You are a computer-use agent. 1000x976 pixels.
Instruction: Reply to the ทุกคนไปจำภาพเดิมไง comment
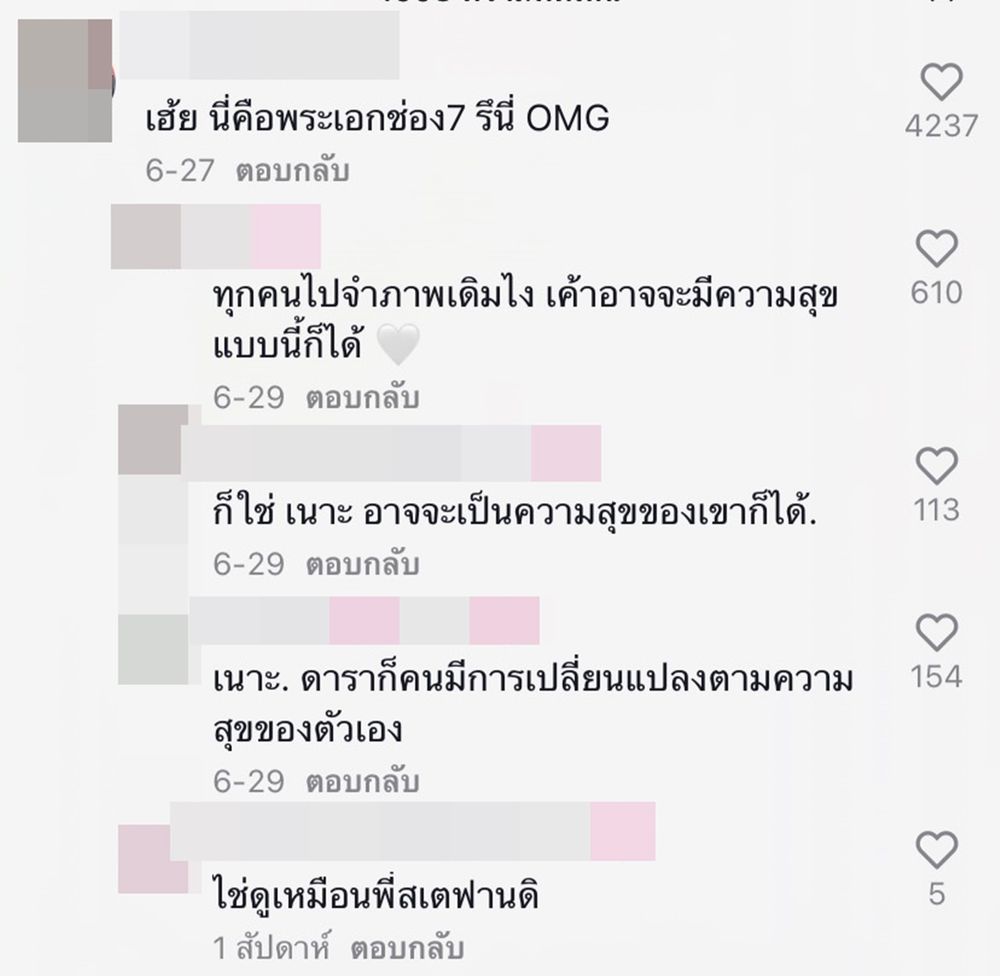362,398
